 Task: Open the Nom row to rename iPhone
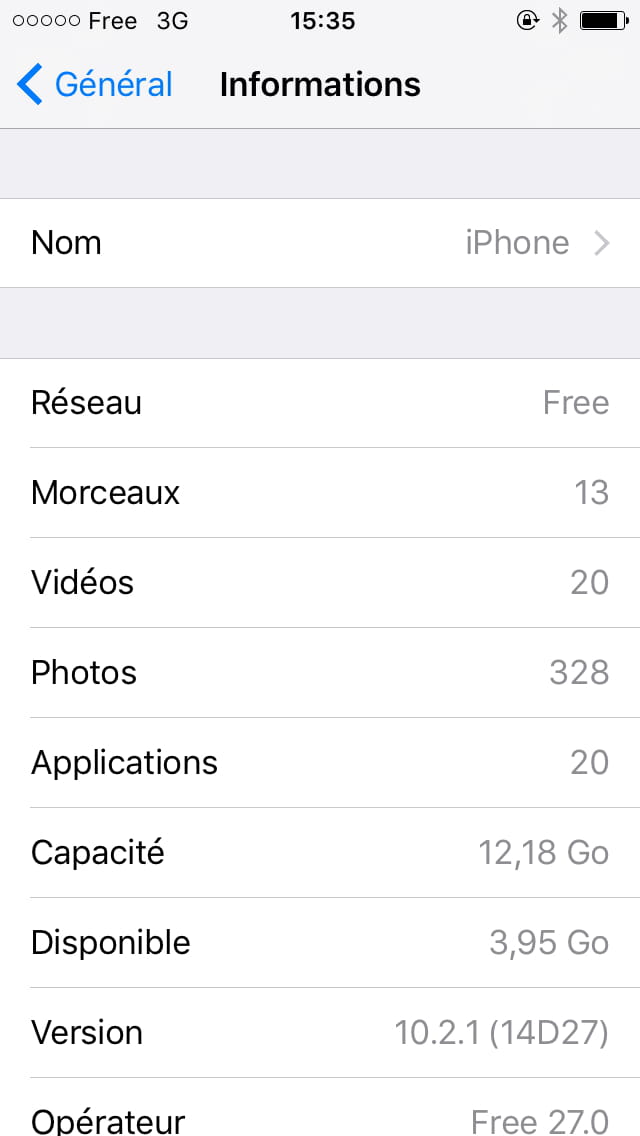[320, 243]
